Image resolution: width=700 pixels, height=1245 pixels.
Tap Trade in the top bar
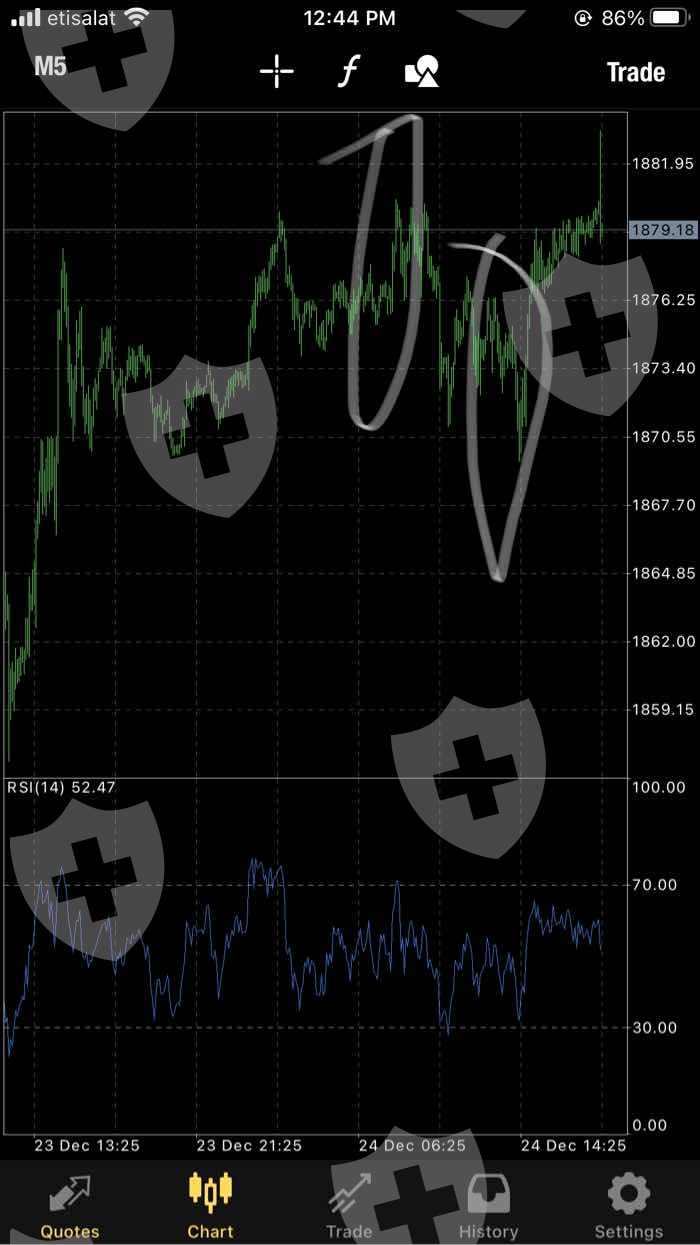pos(635,72)
